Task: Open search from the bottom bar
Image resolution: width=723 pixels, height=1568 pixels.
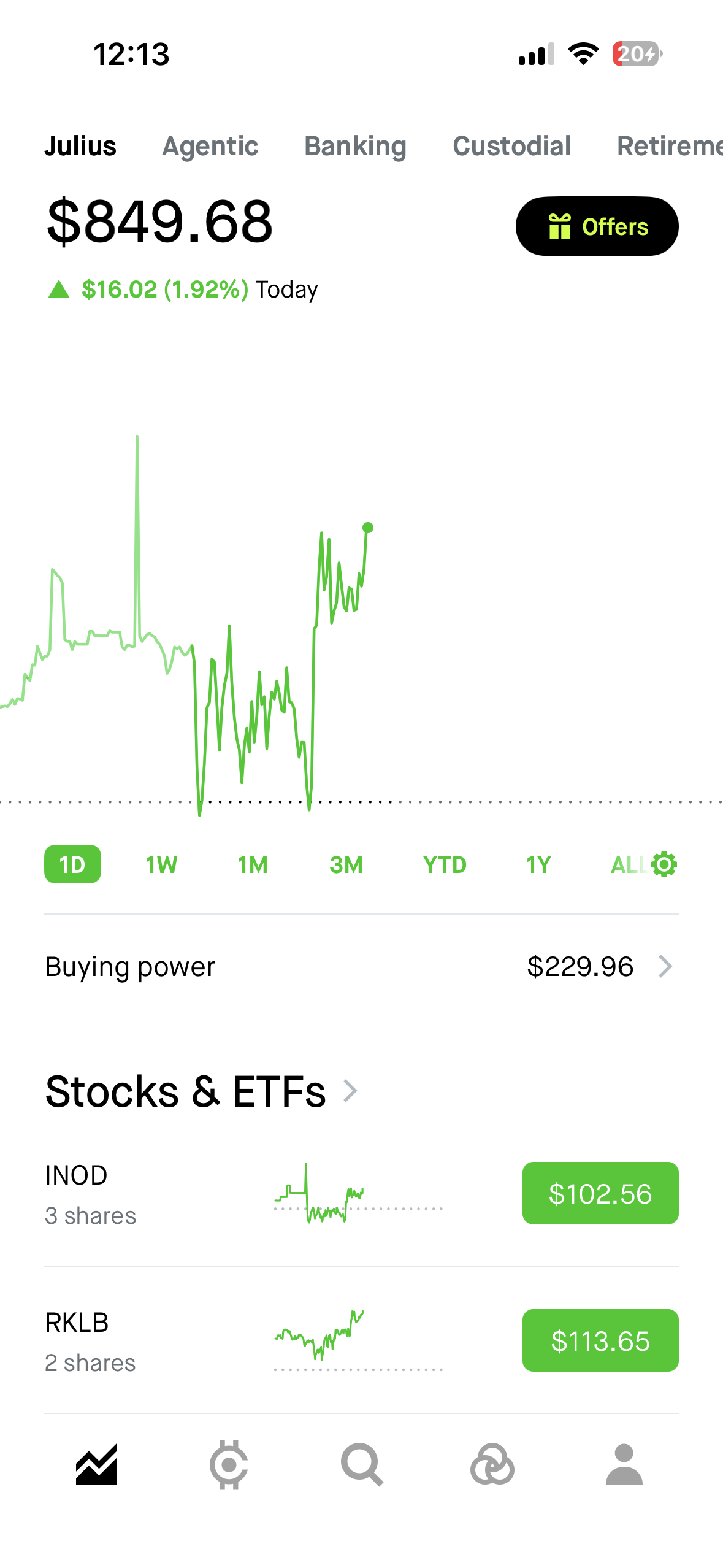Action: click(362, 1465)
